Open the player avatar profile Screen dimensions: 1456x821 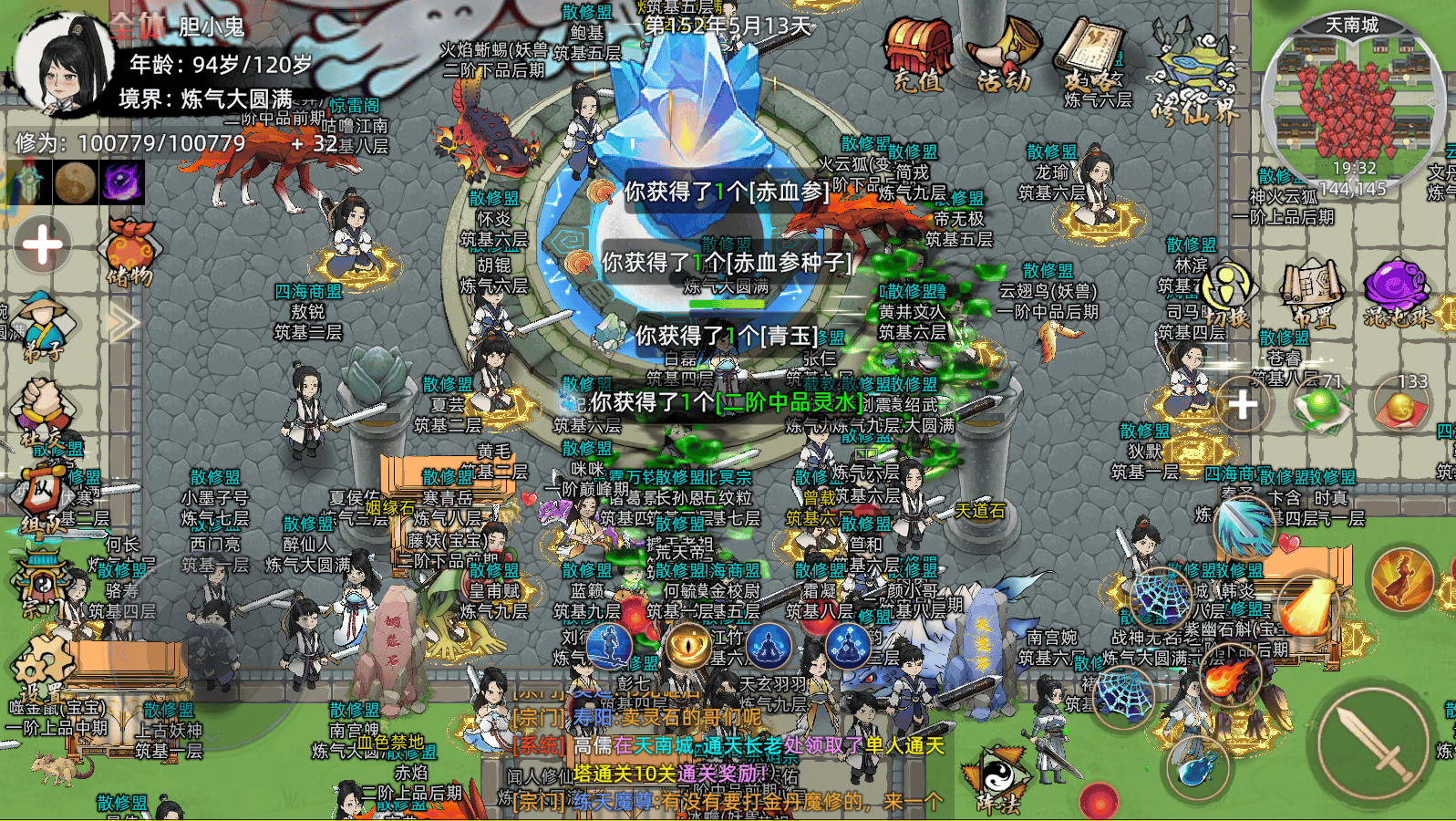pos(64,66)
